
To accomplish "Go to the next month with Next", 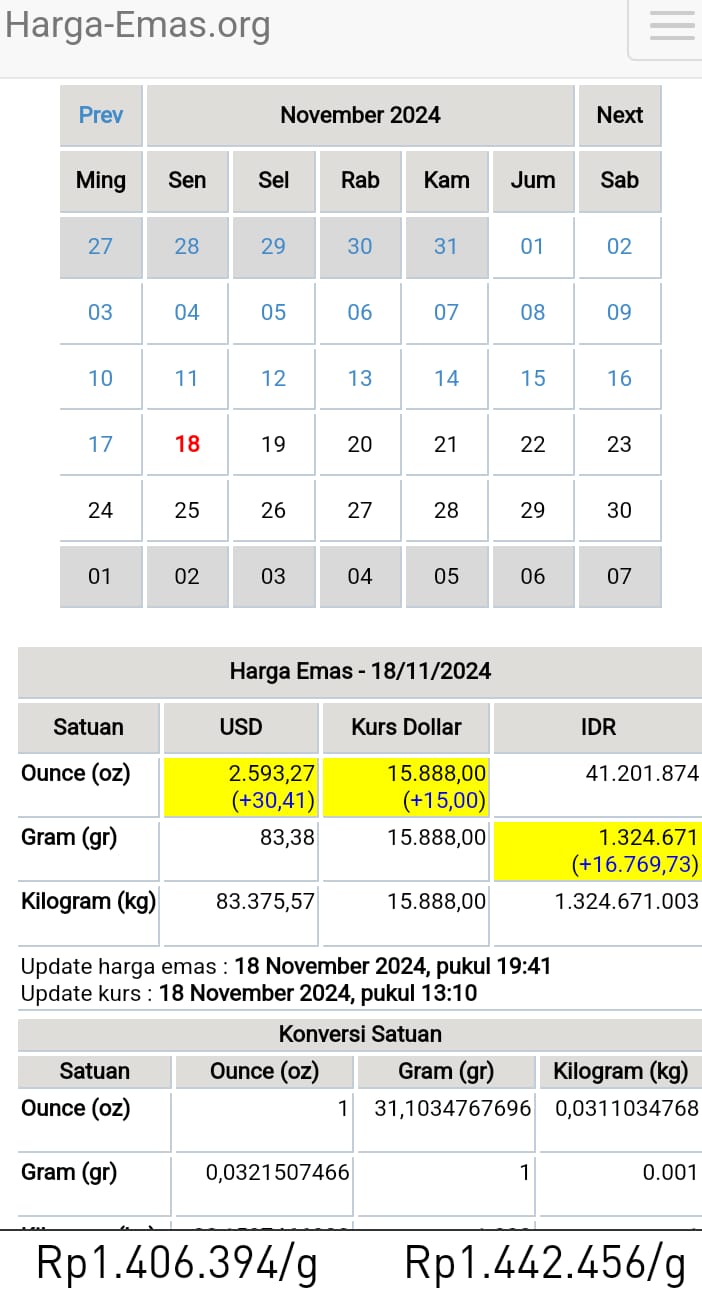I will click(x=619, y=115).
